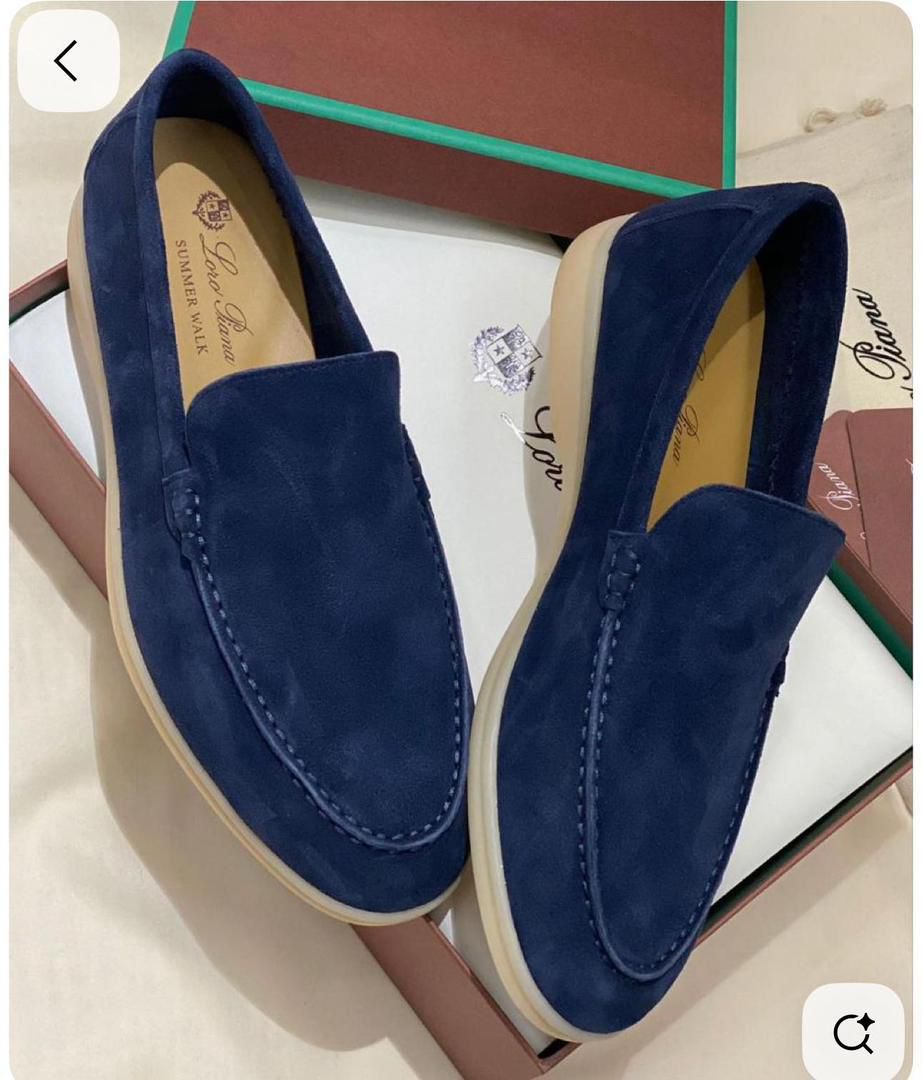The image size is (922, 1080).
Task: Go back using the back arrow
Action: [x=67, y=61]
